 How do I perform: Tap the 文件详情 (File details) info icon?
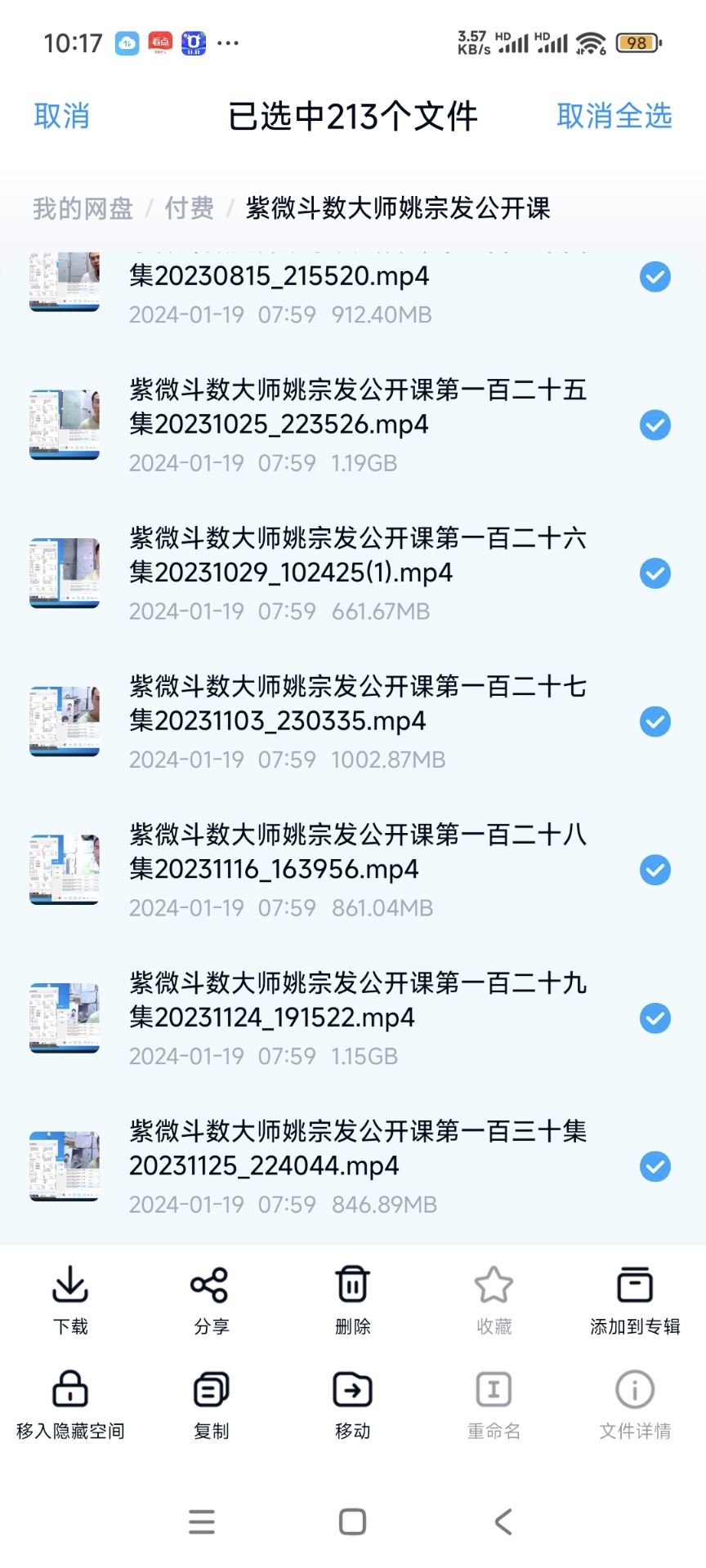click(634, 1388)
